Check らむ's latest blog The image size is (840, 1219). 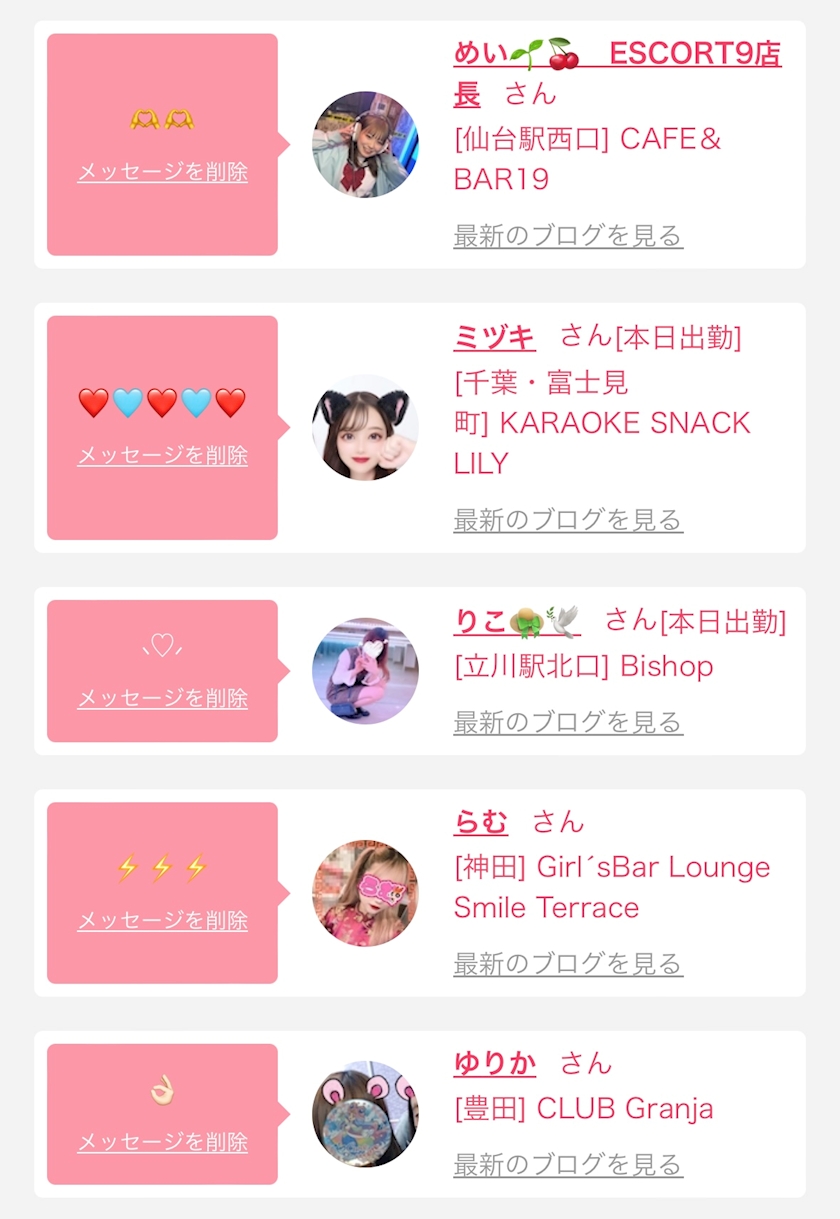[x=568, y=964]
